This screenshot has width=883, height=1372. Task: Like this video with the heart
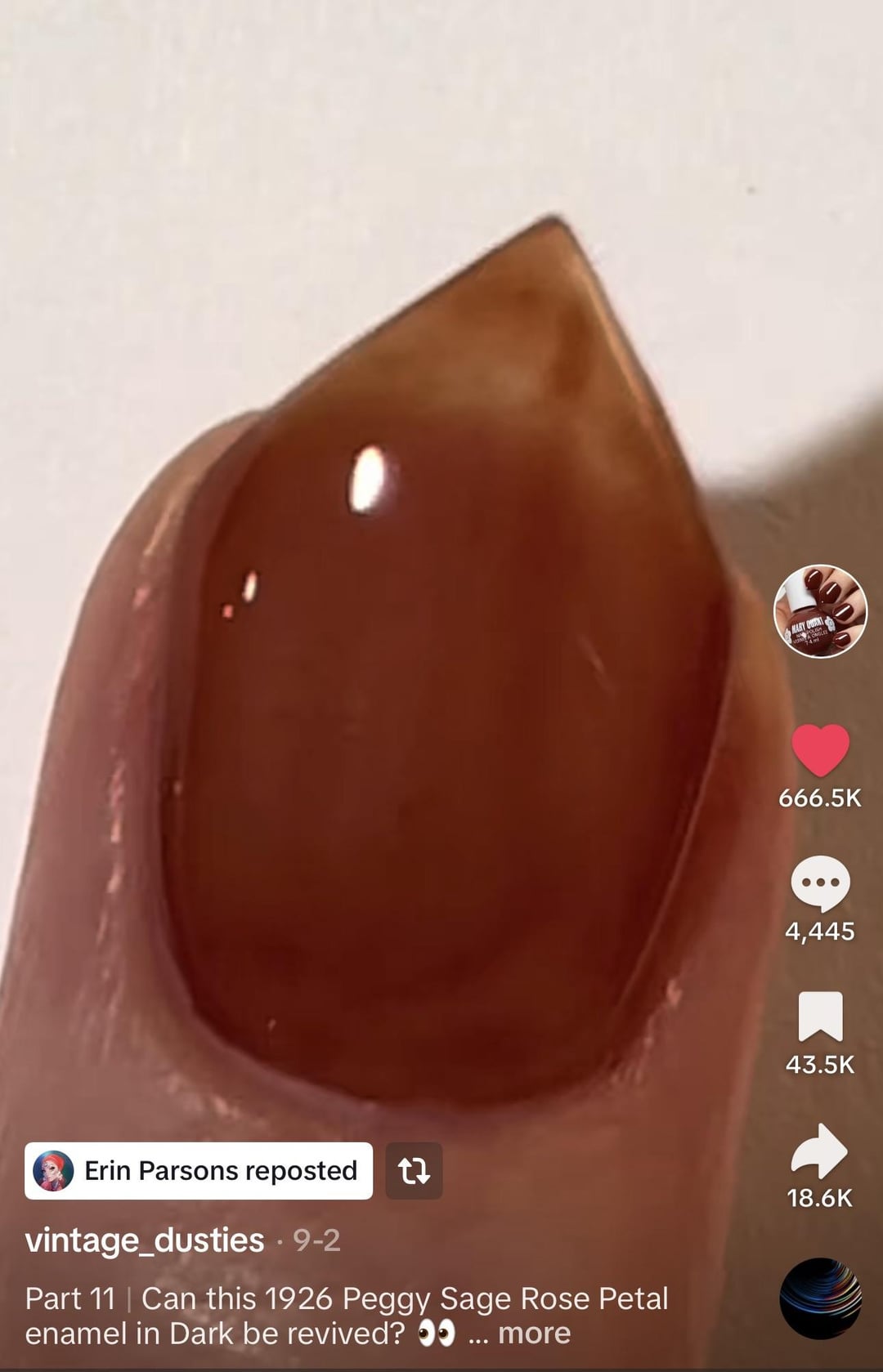click(820, 750)
